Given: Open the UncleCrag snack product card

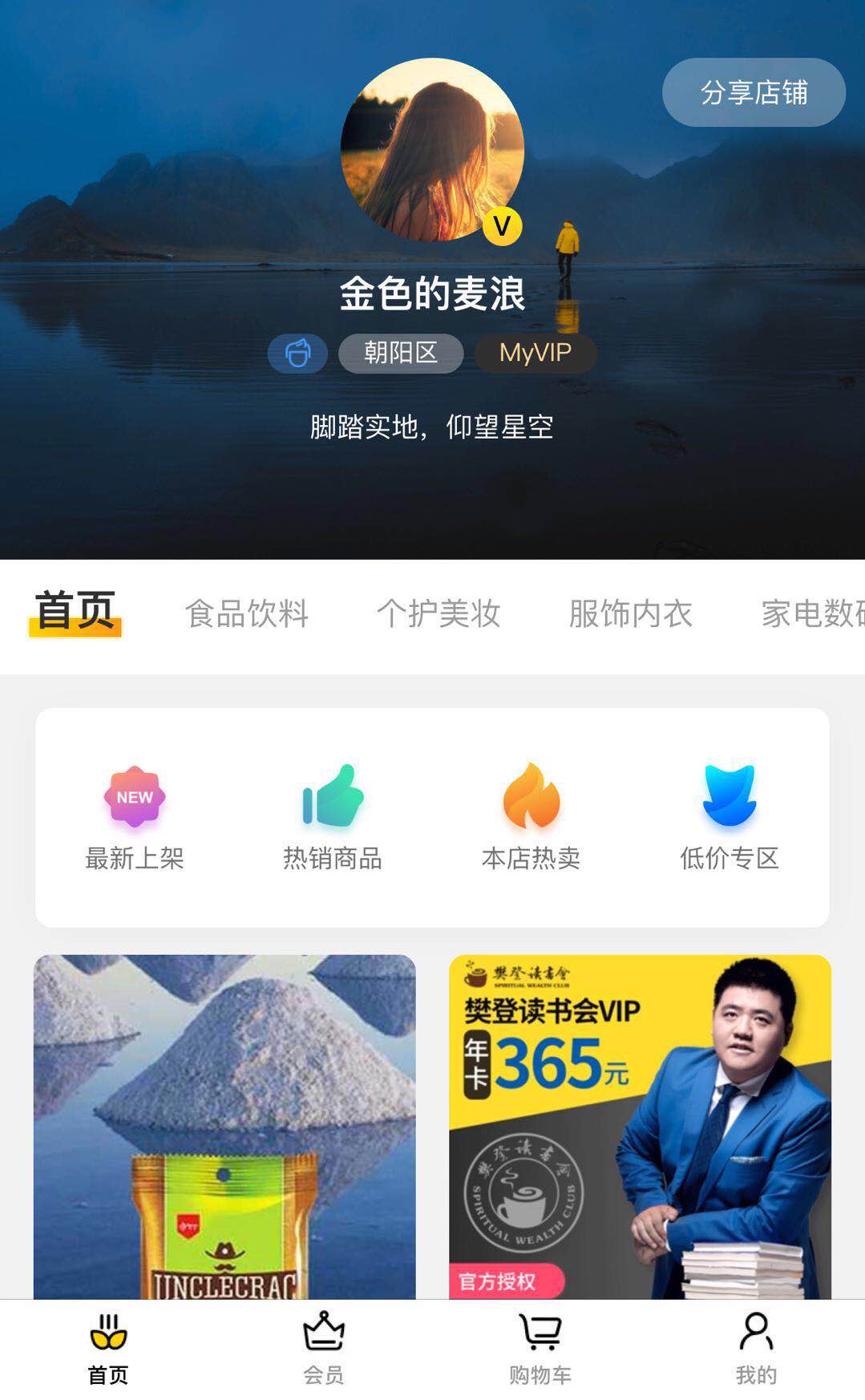Looking at the screenshot, I should [224, 1126].
